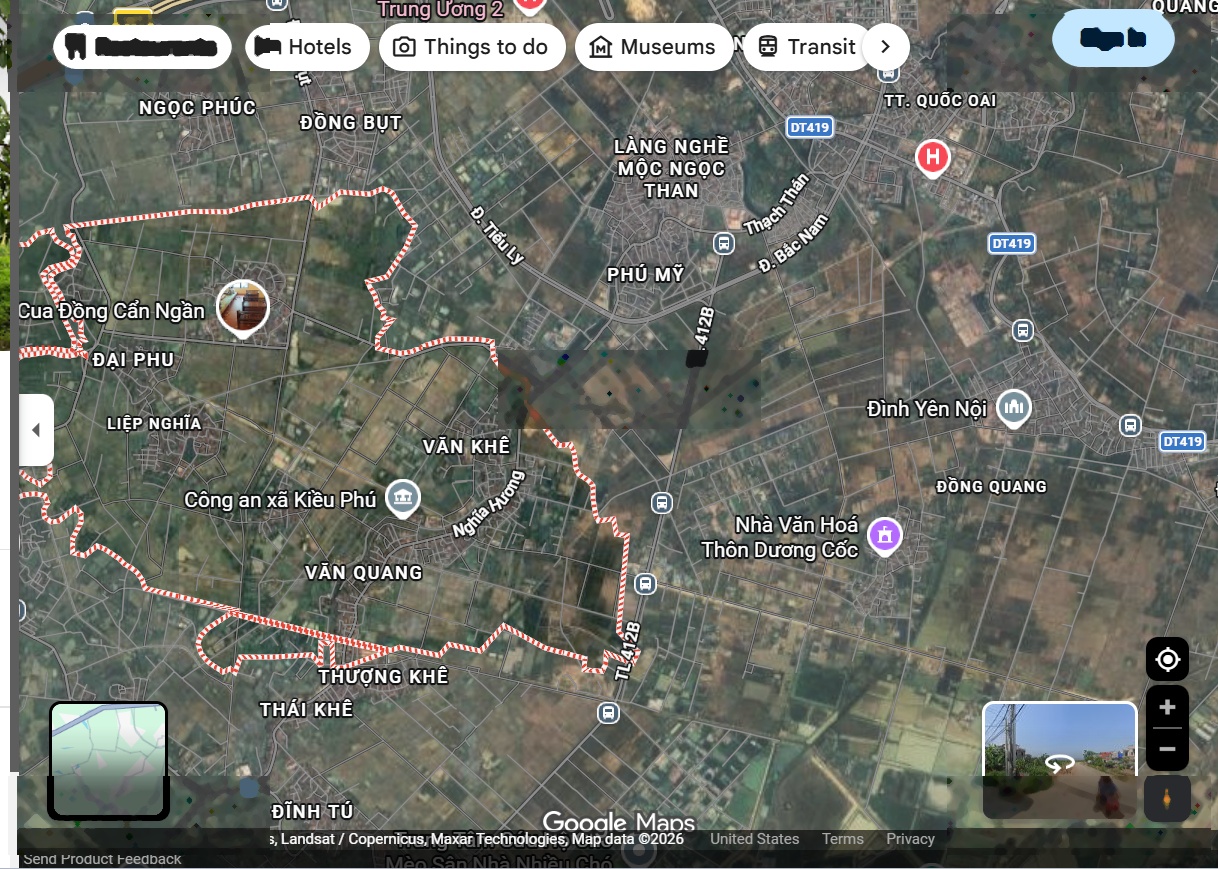Viewport: 1218px width, 869px height.
Task: Open Send Product Feedback link
Action: coord(102,859)
